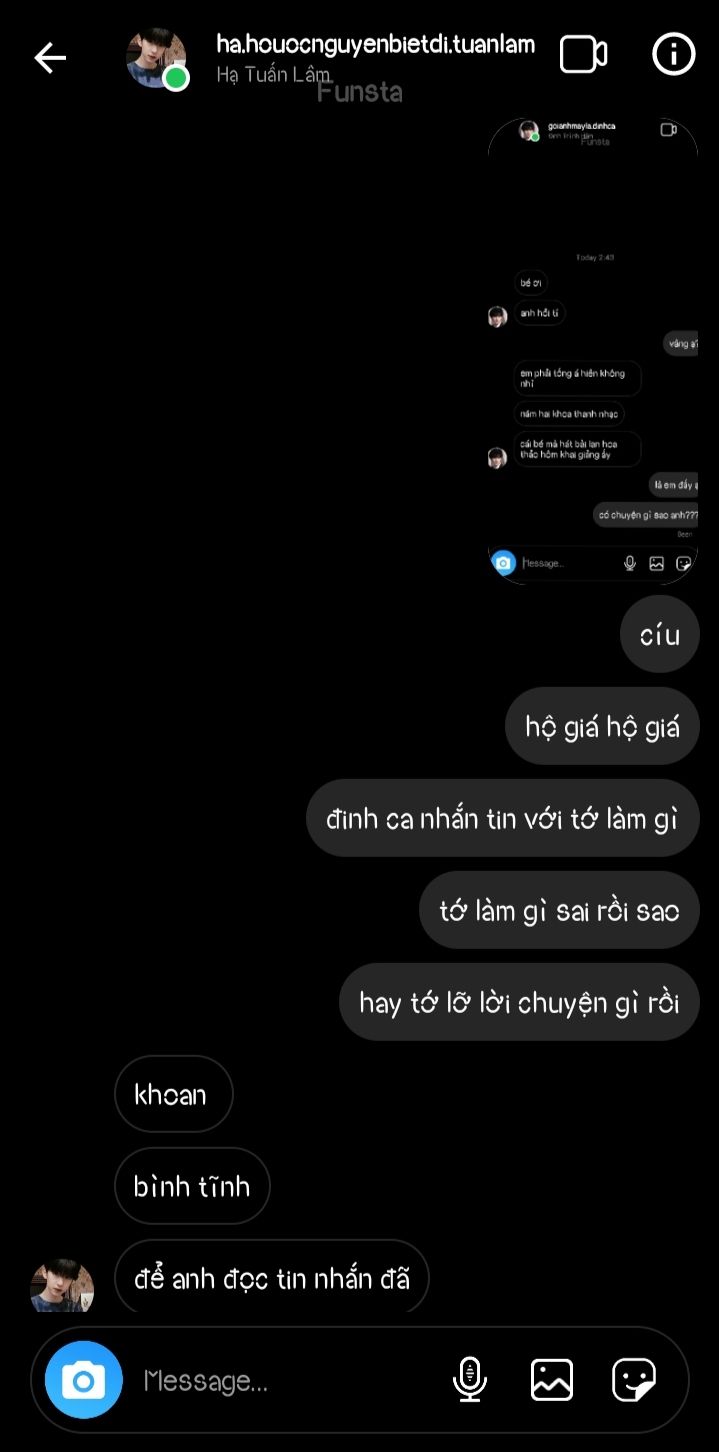Viewport: 719px width, 1452px height.
Task: Open the shared screenshot image in chat
Action: pyautogui.click(x=592, y=350)
